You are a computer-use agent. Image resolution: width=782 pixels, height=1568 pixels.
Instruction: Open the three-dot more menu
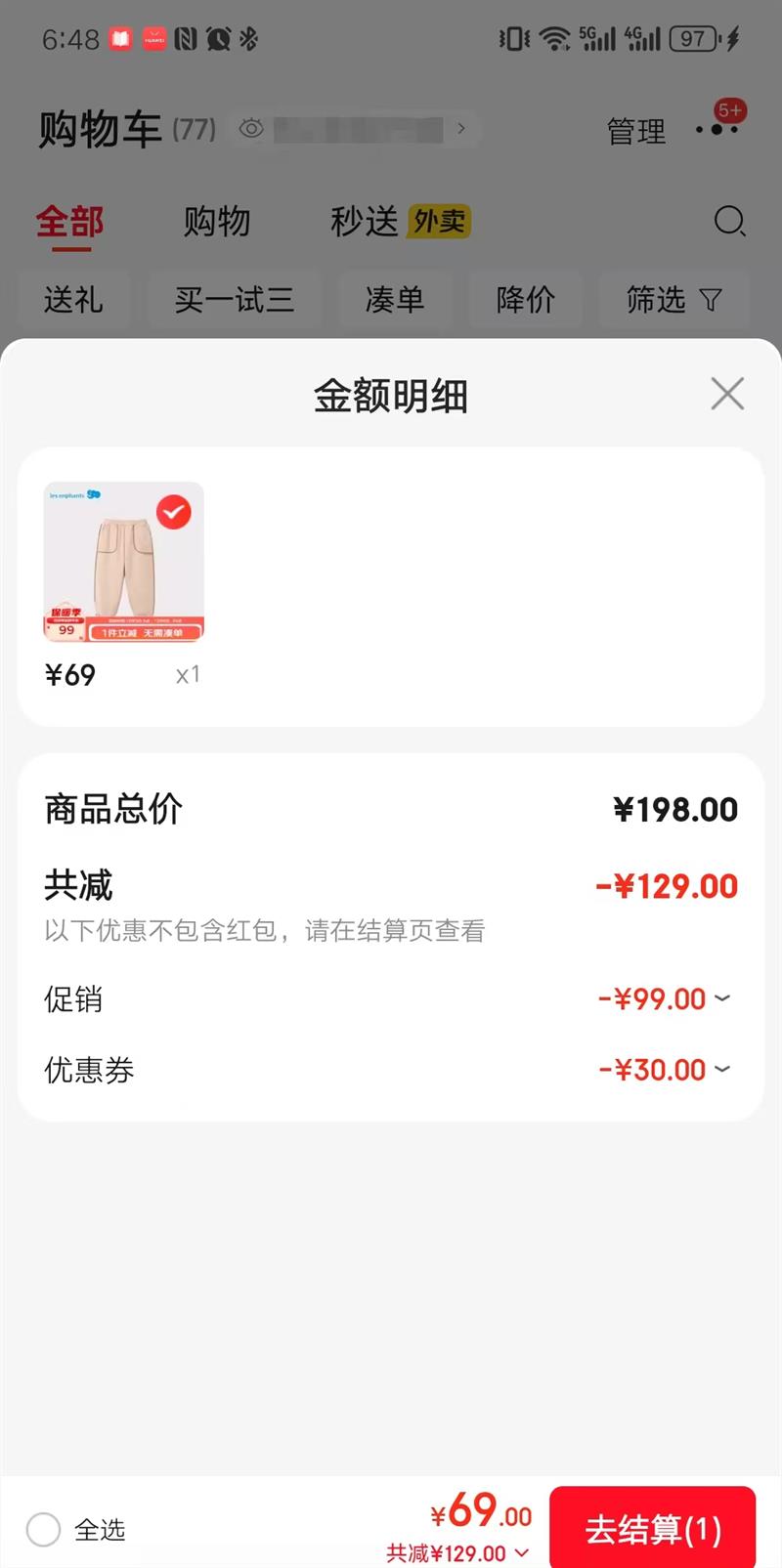[717, 128]
